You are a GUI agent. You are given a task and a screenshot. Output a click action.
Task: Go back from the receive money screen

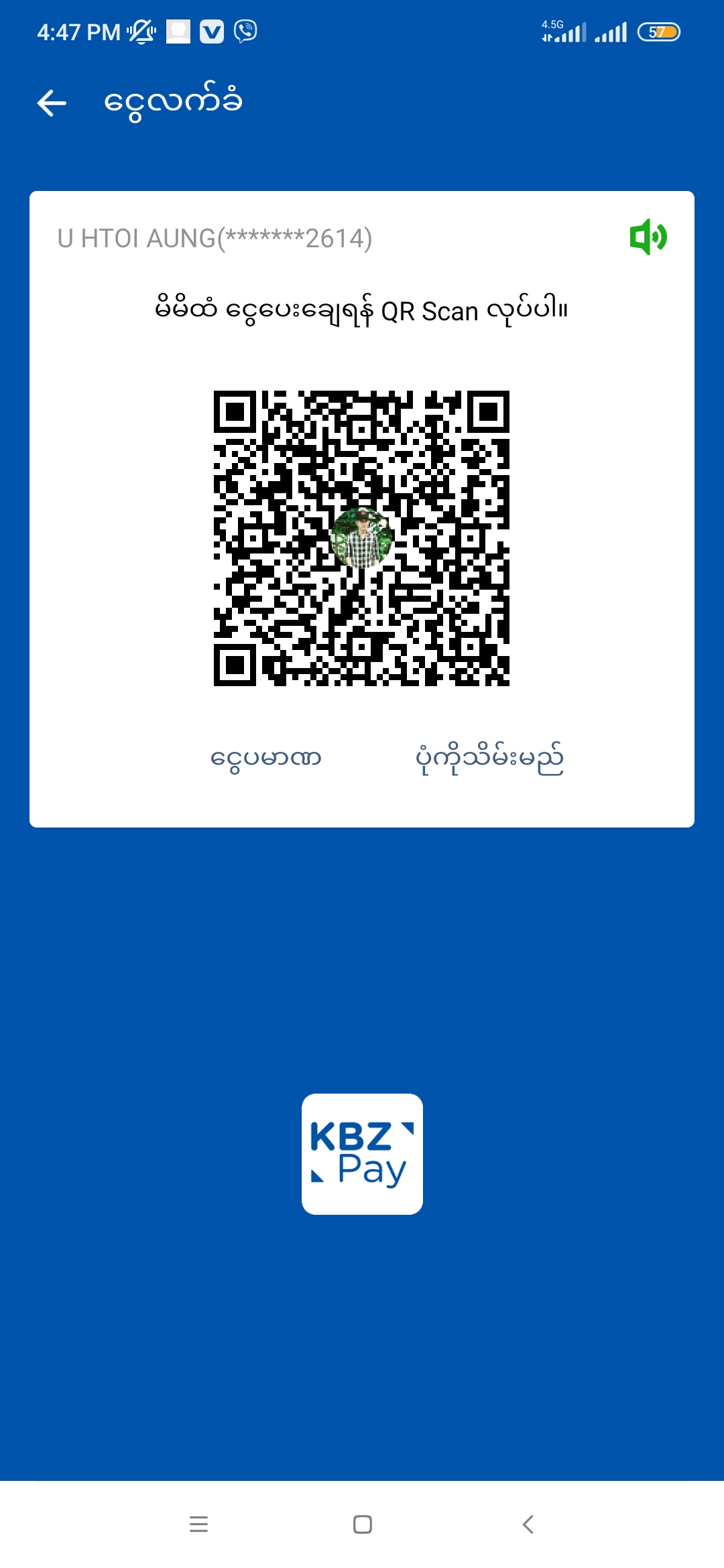coord(52,103)
